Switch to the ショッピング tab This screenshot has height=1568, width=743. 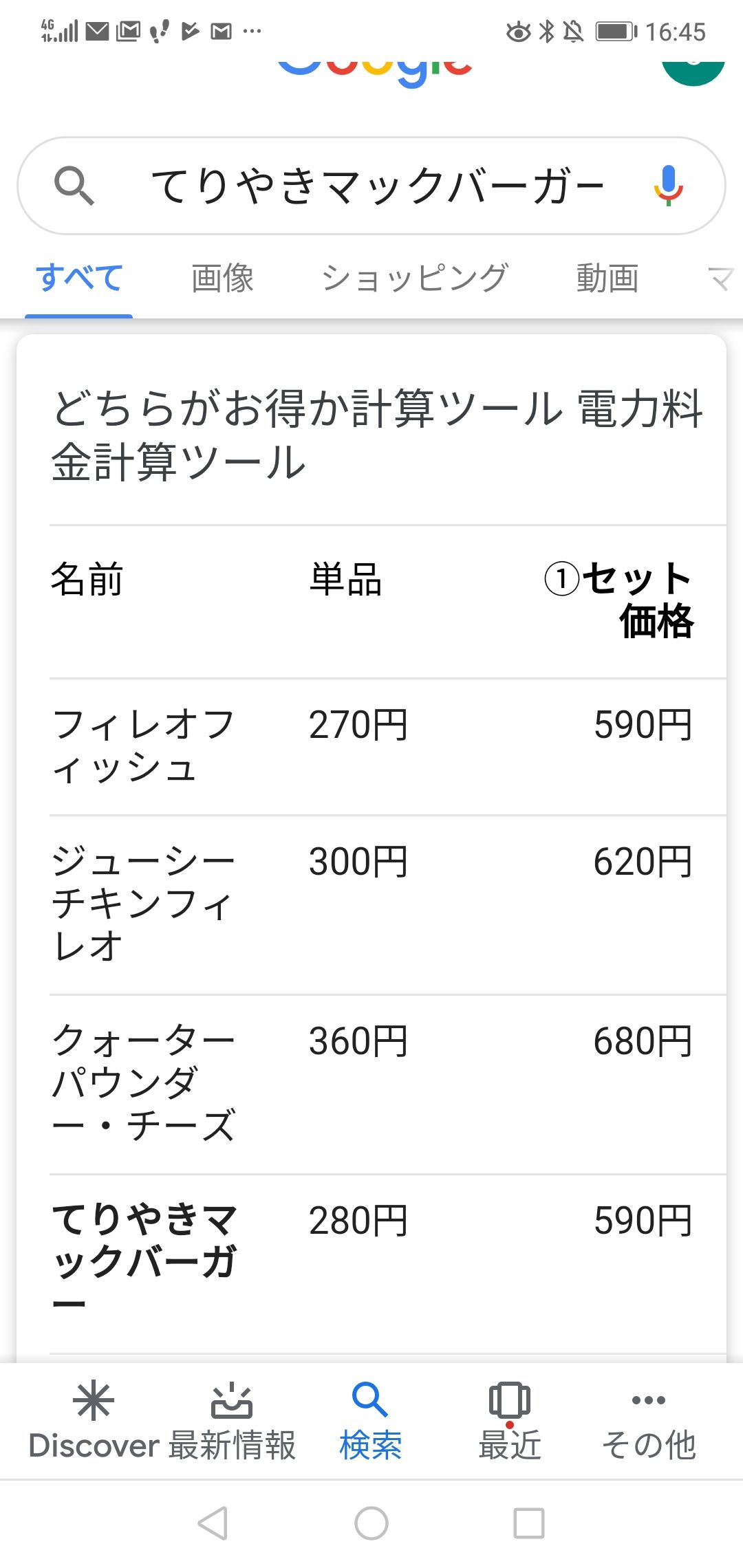[415, 279]
